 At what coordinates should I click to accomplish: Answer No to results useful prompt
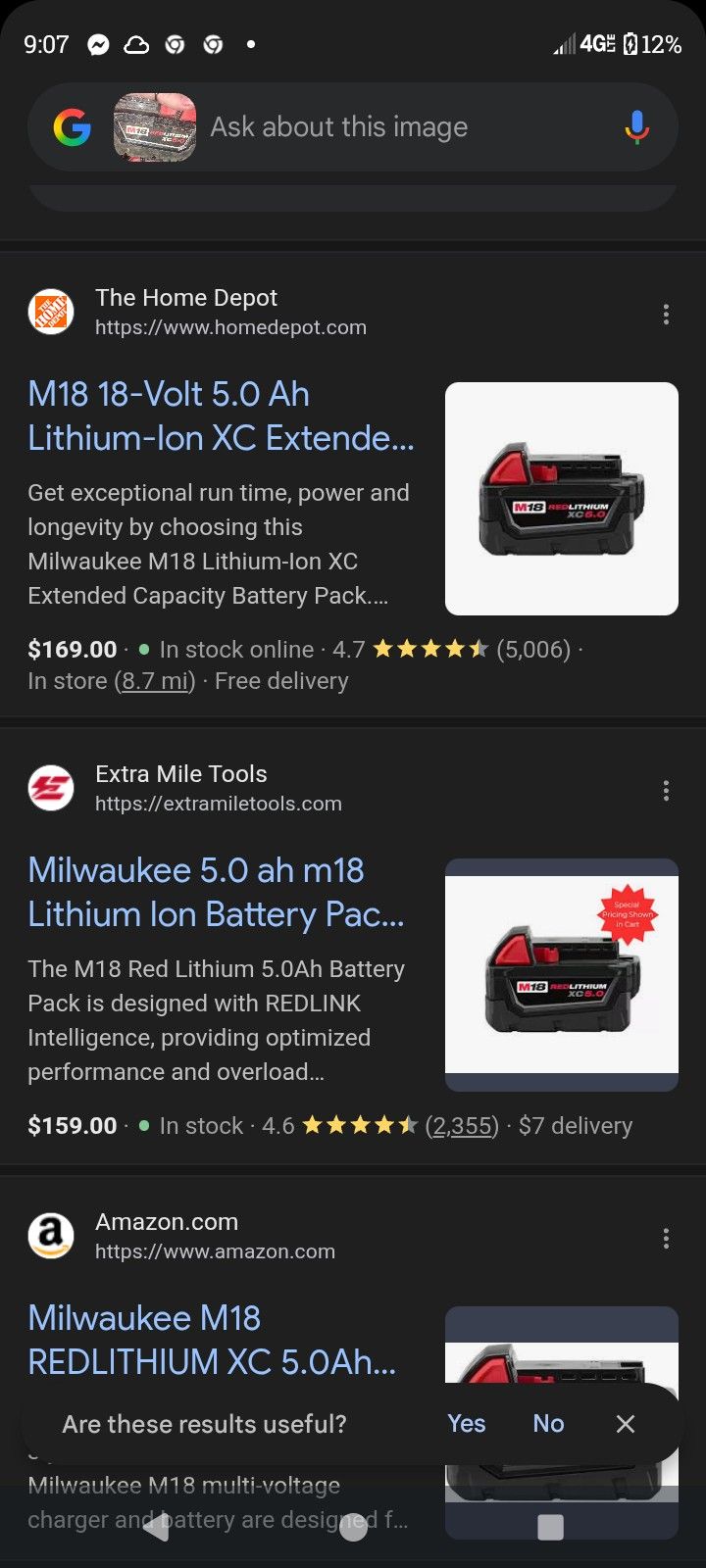point(548,1424)
